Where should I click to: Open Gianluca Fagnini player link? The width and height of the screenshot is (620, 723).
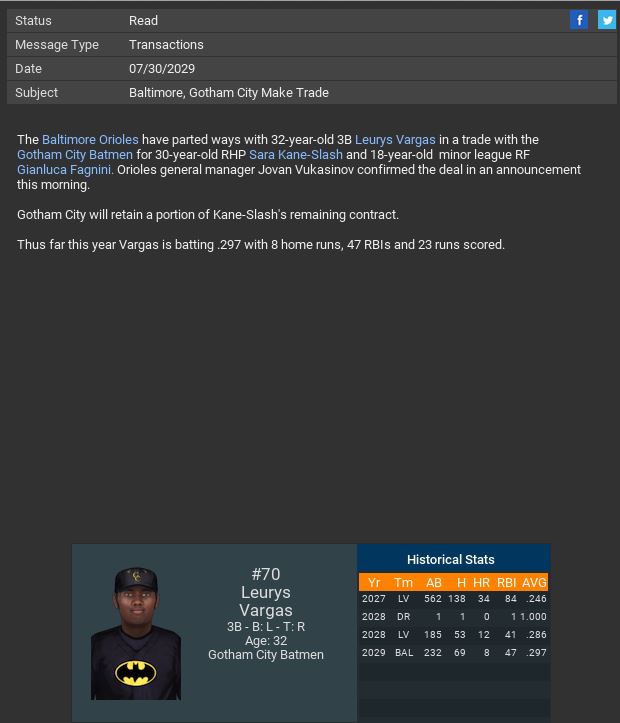pyautogui.click(x=64, y=170)
